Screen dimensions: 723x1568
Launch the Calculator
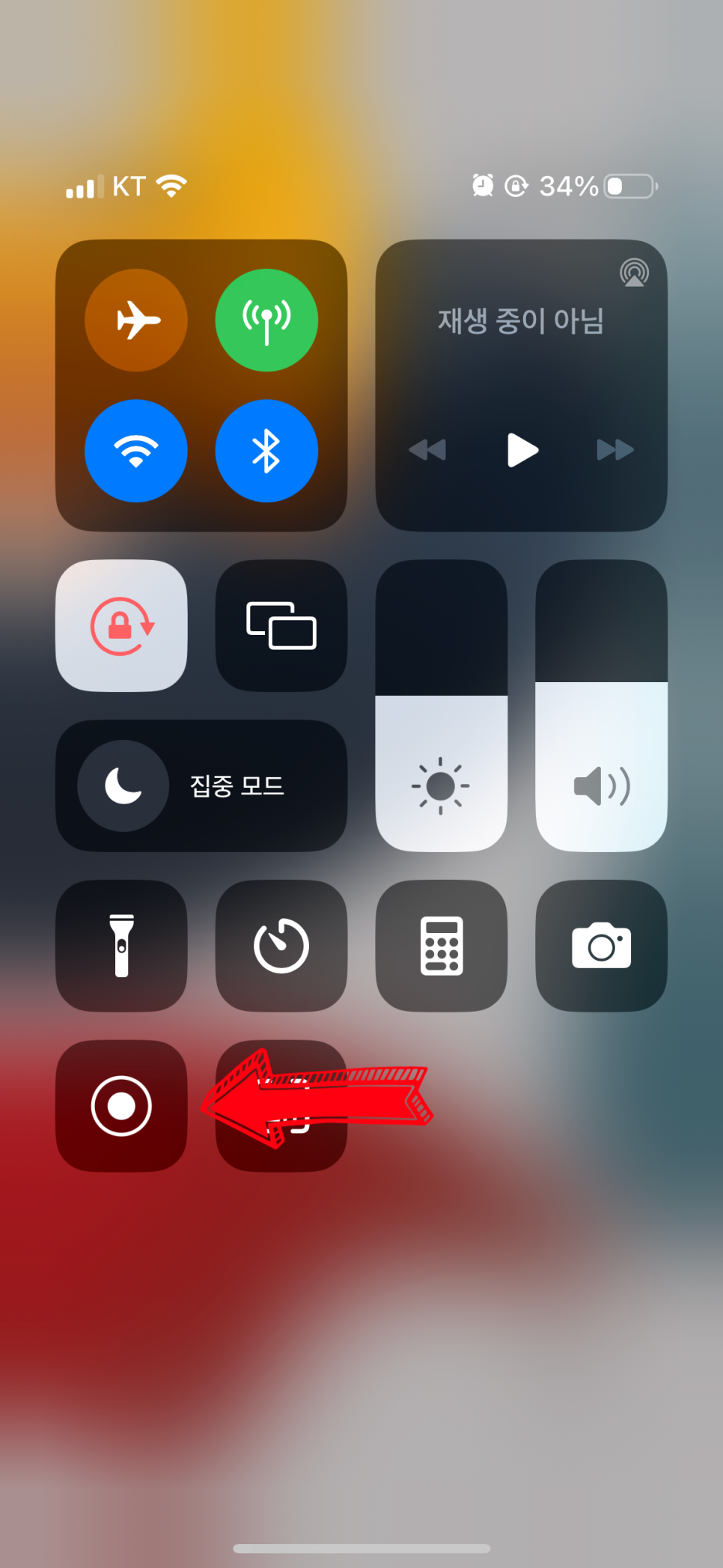[441, 946]
